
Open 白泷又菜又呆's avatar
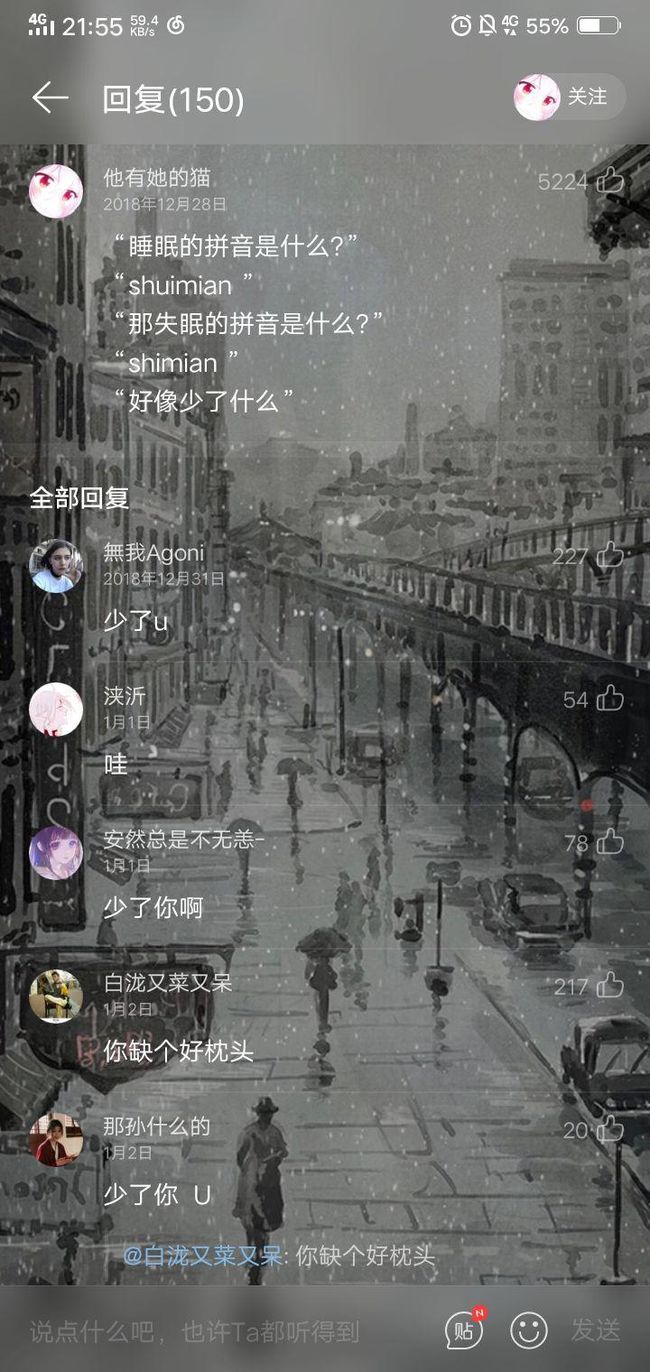(56, 996)
